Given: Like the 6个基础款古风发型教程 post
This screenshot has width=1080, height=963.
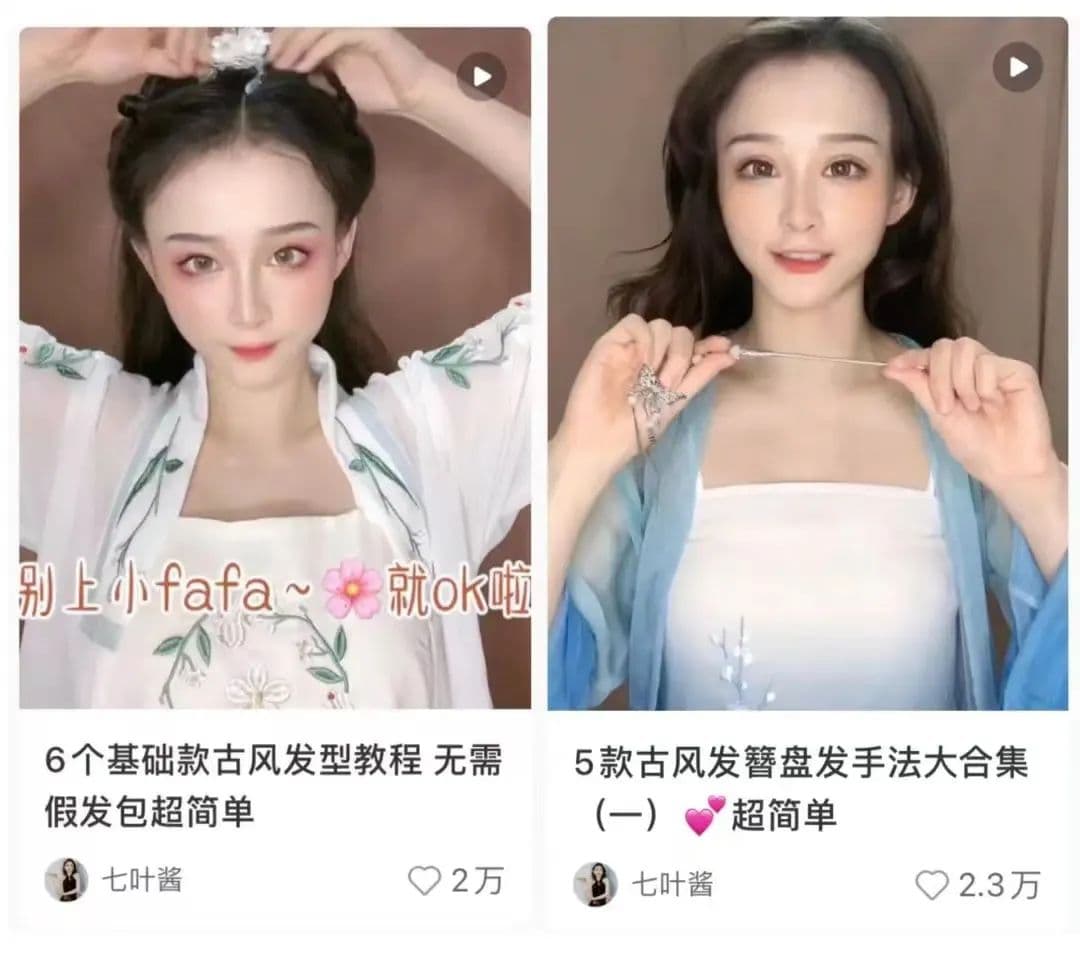Looking at the screenshot, I should coord(426,881).
